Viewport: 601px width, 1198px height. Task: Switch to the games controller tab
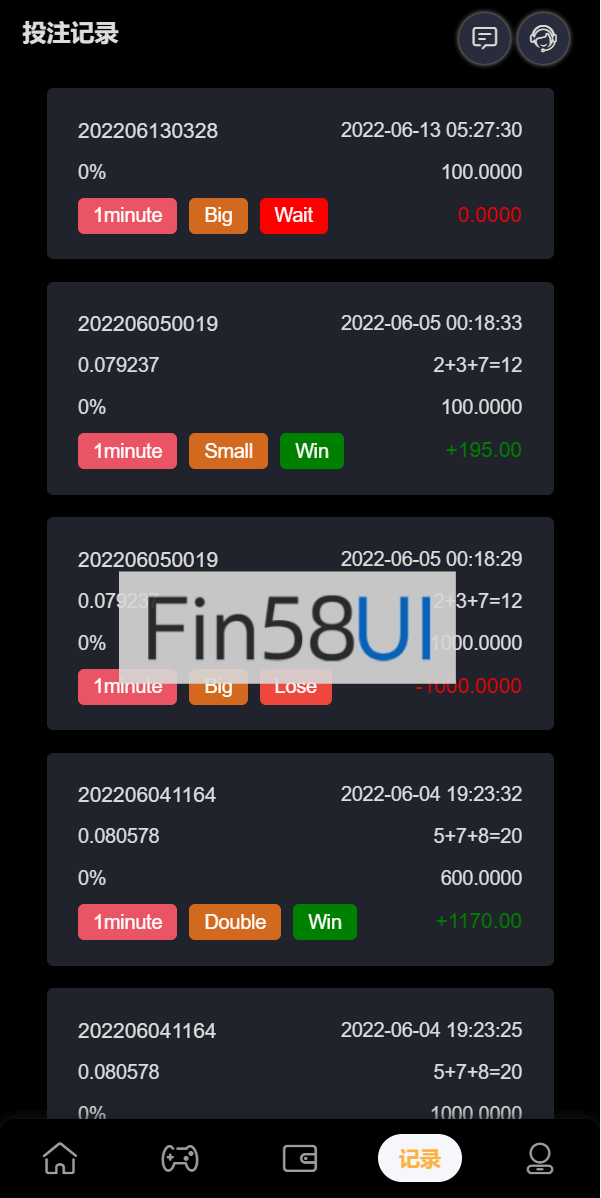click(x=180, y=1158)
